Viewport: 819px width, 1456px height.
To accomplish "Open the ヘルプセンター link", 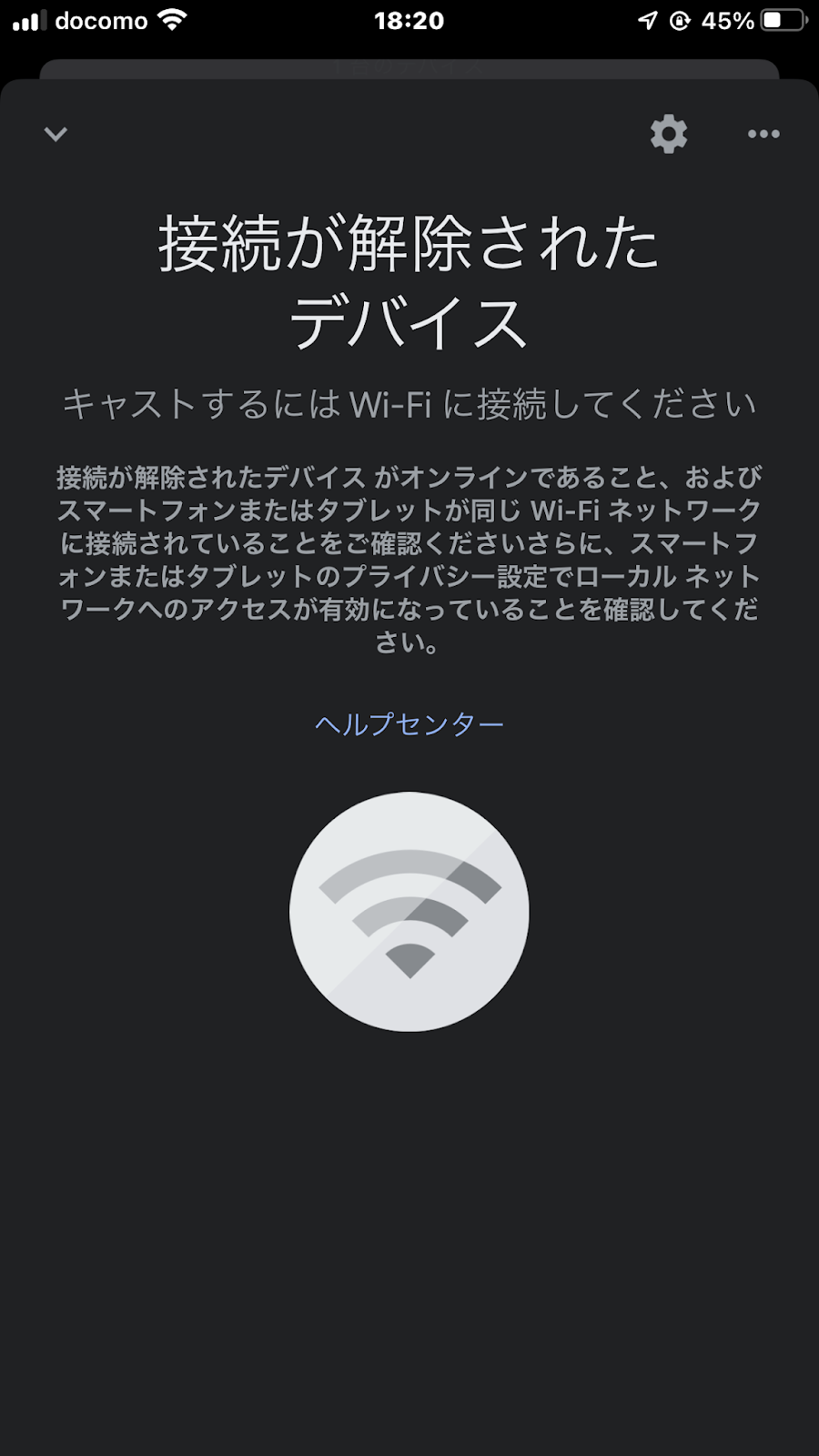I will (409, 724).
